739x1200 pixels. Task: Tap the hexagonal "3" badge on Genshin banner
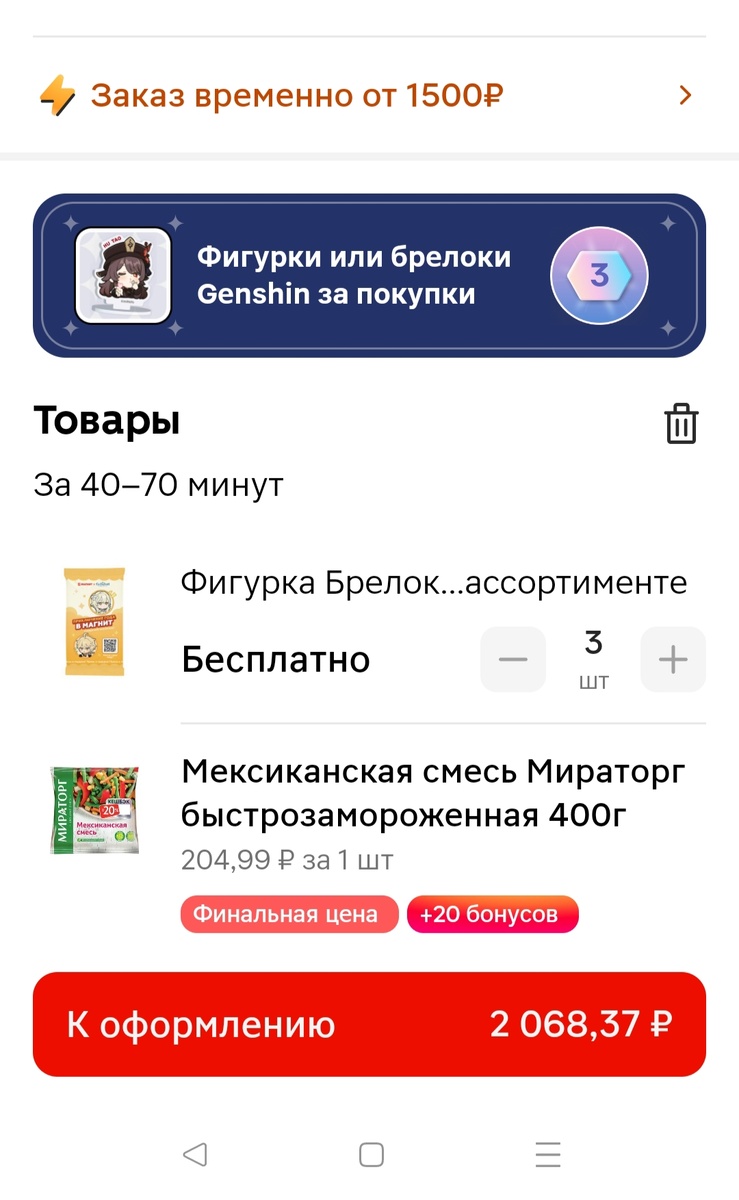pos(599,274)
